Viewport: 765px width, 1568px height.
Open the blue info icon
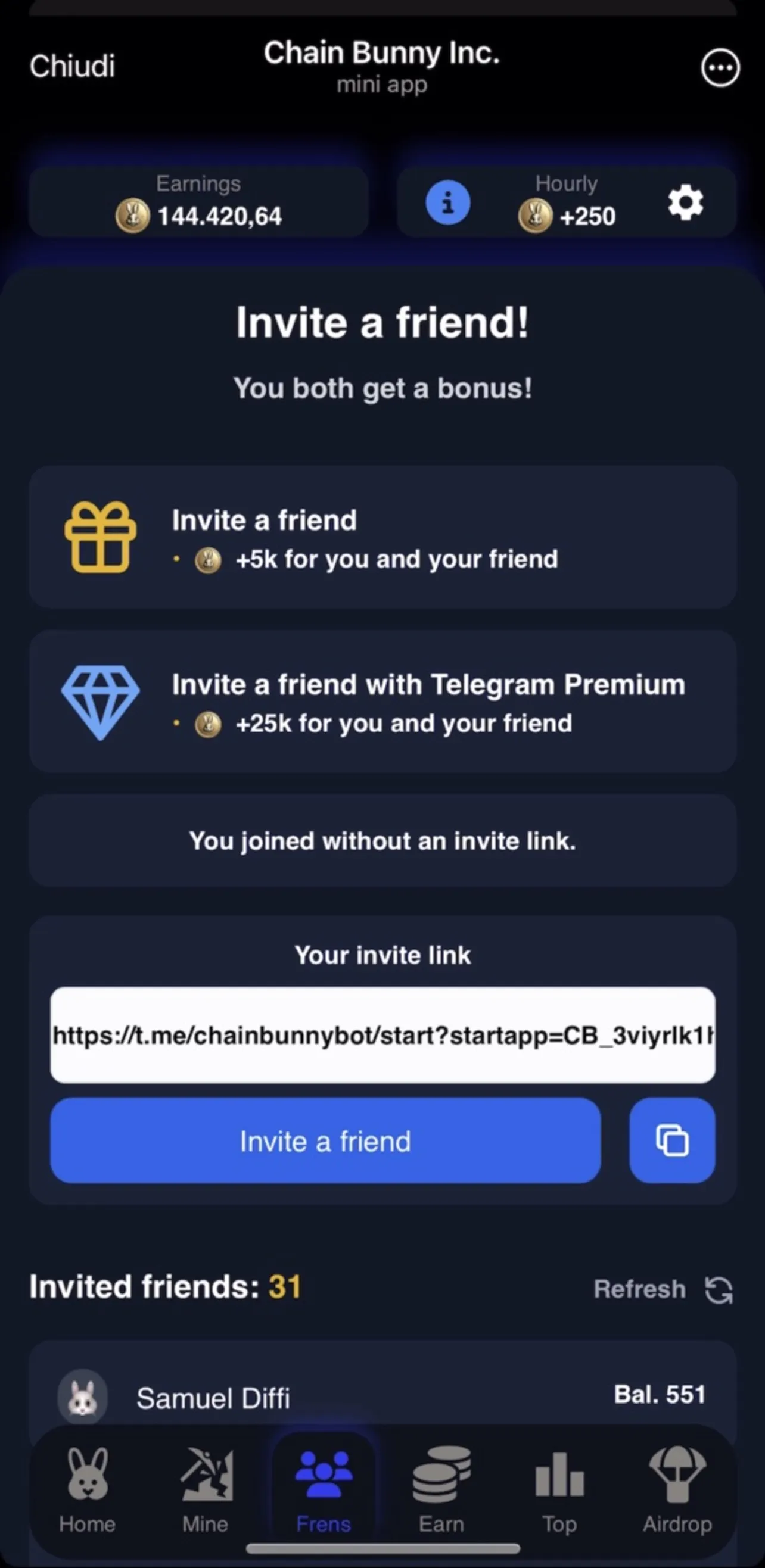click(447, 202)
